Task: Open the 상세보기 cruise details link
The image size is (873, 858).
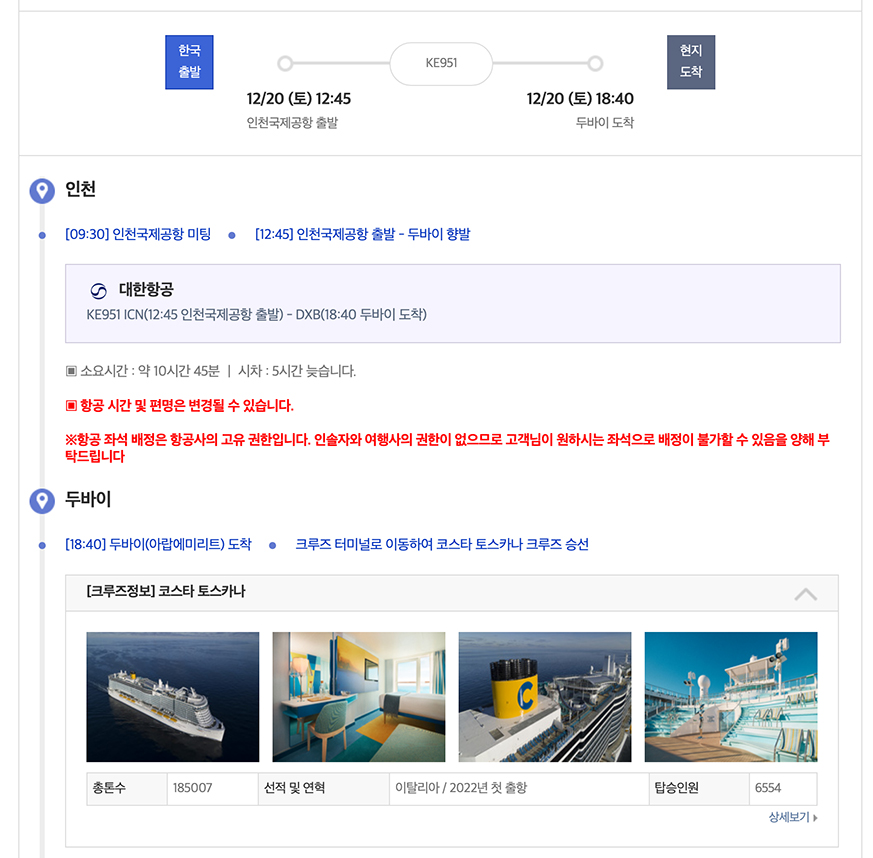Action: [792, 817]
